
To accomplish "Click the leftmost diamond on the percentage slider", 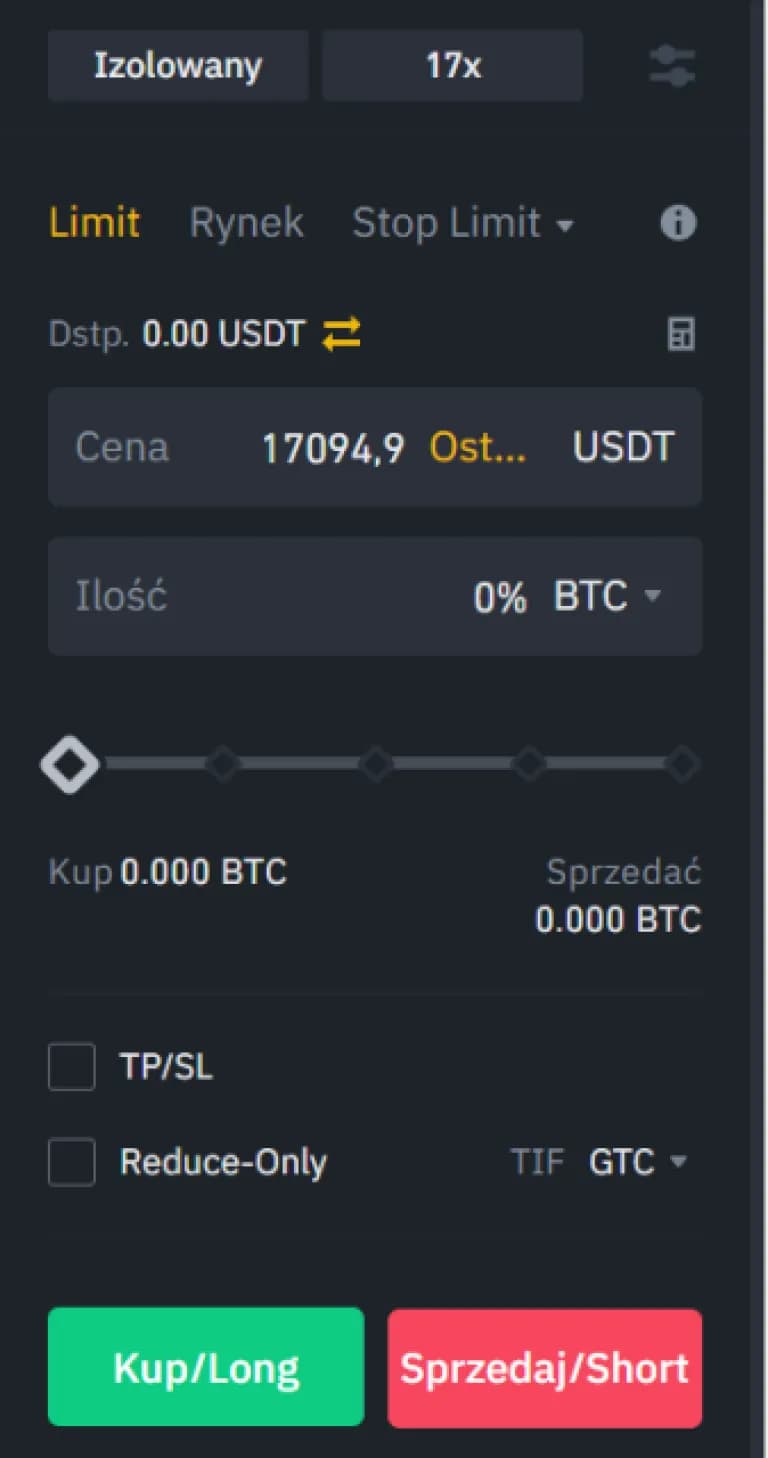I will (x=68, y=764).
